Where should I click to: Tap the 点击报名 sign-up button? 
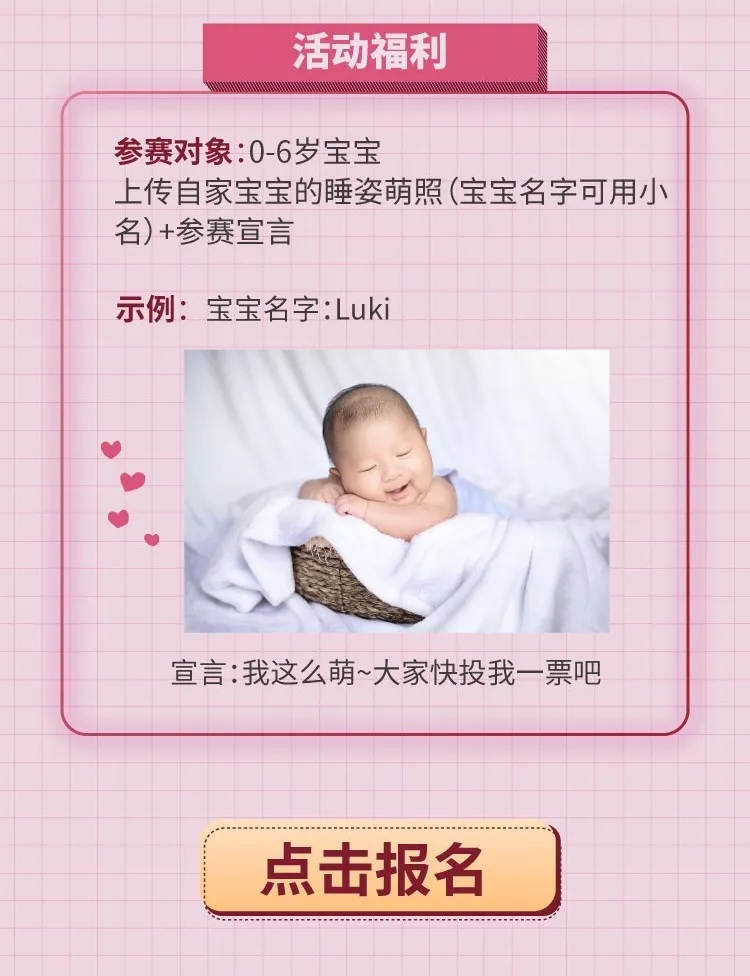click(x=378, y=869)
